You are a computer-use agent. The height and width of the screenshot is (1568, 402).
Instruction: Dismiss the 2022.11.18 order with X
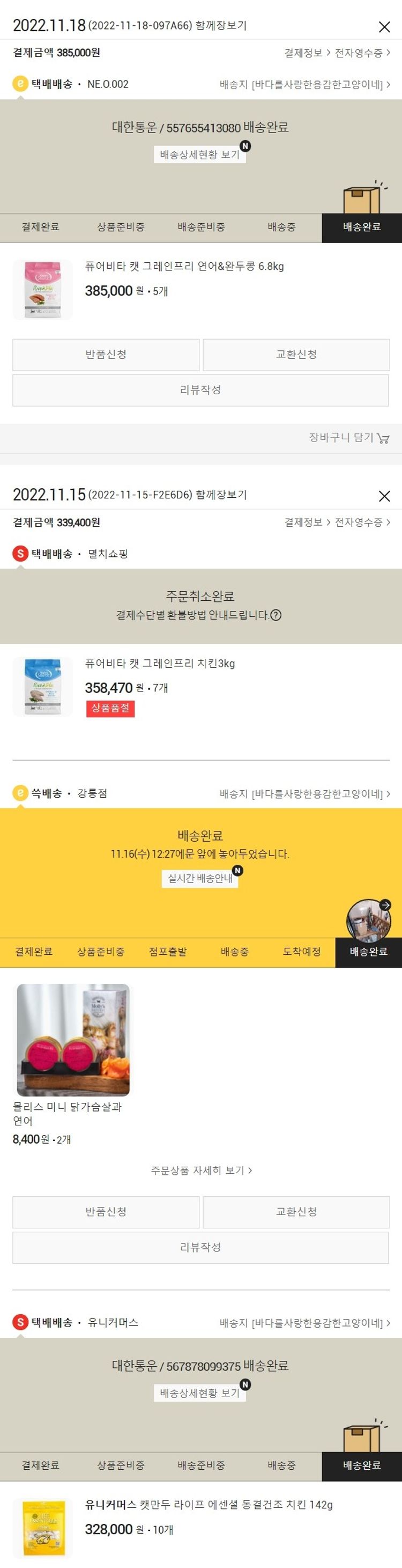[x=384, y=27]
